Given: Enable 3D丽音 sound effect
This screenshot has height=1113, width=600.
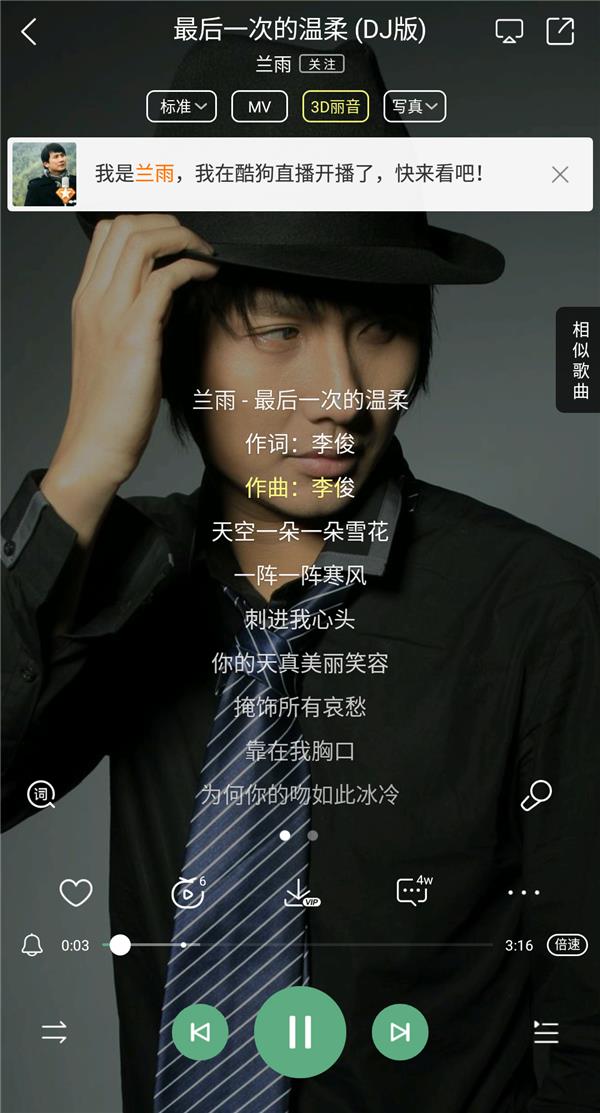Looking at the screenshot, I should click(x=335, y=106).
